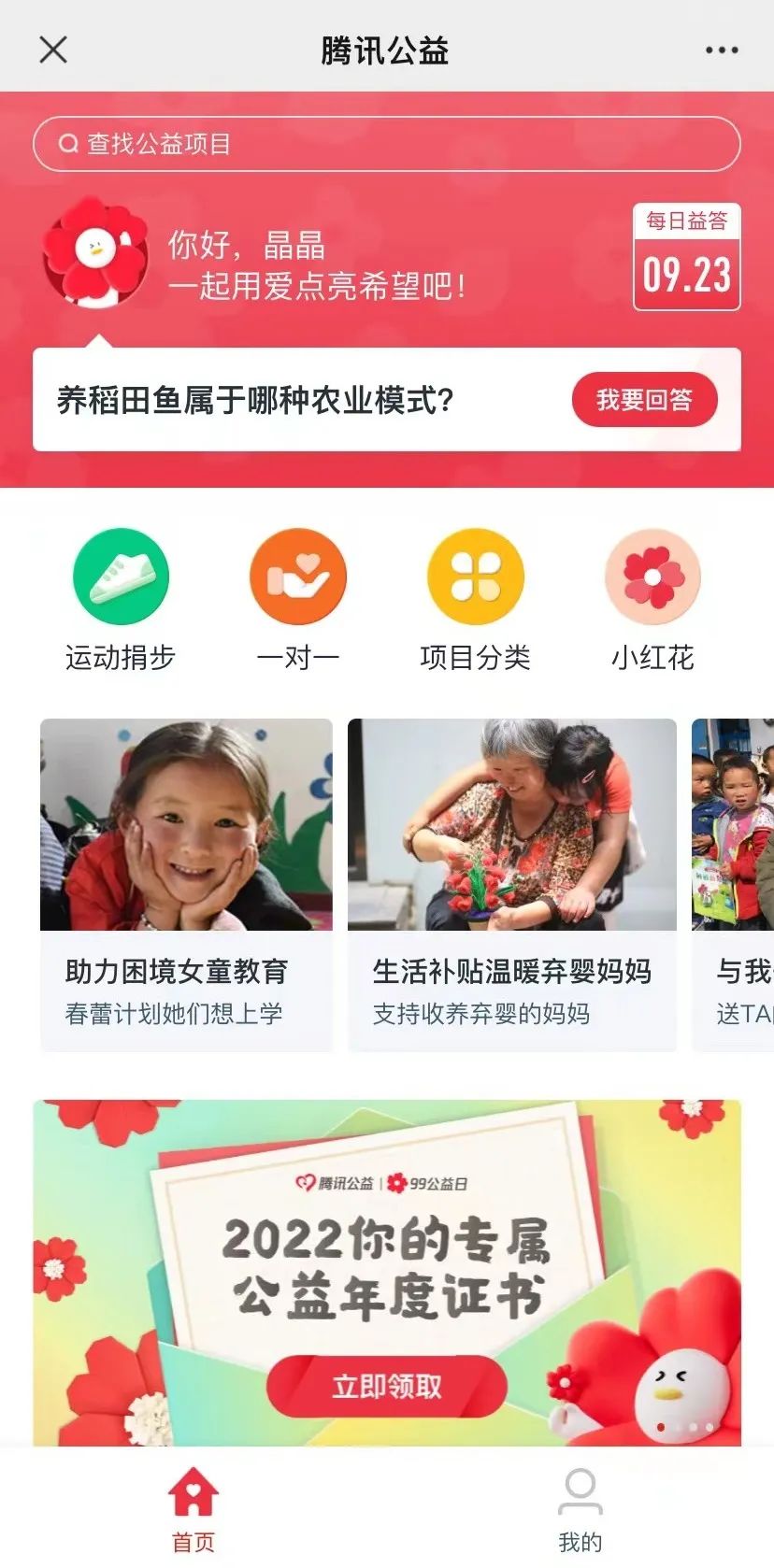The image size is (774, 1568).
Task: Tap the 我要回答 button
Action: click(644, 400)
